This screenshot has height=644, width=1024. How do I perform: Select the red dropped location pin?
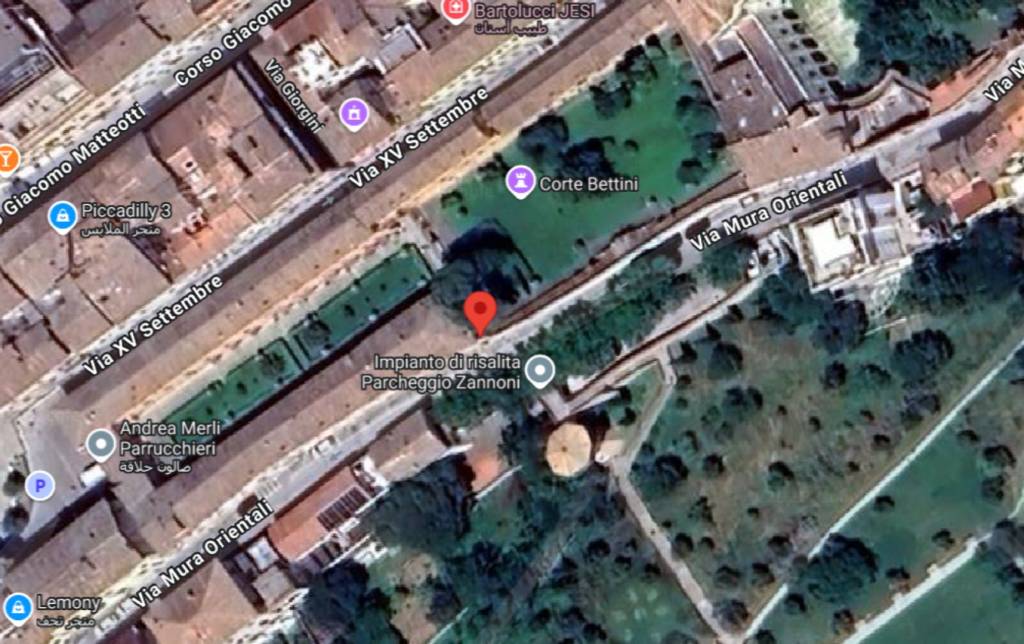coord(481,311)
